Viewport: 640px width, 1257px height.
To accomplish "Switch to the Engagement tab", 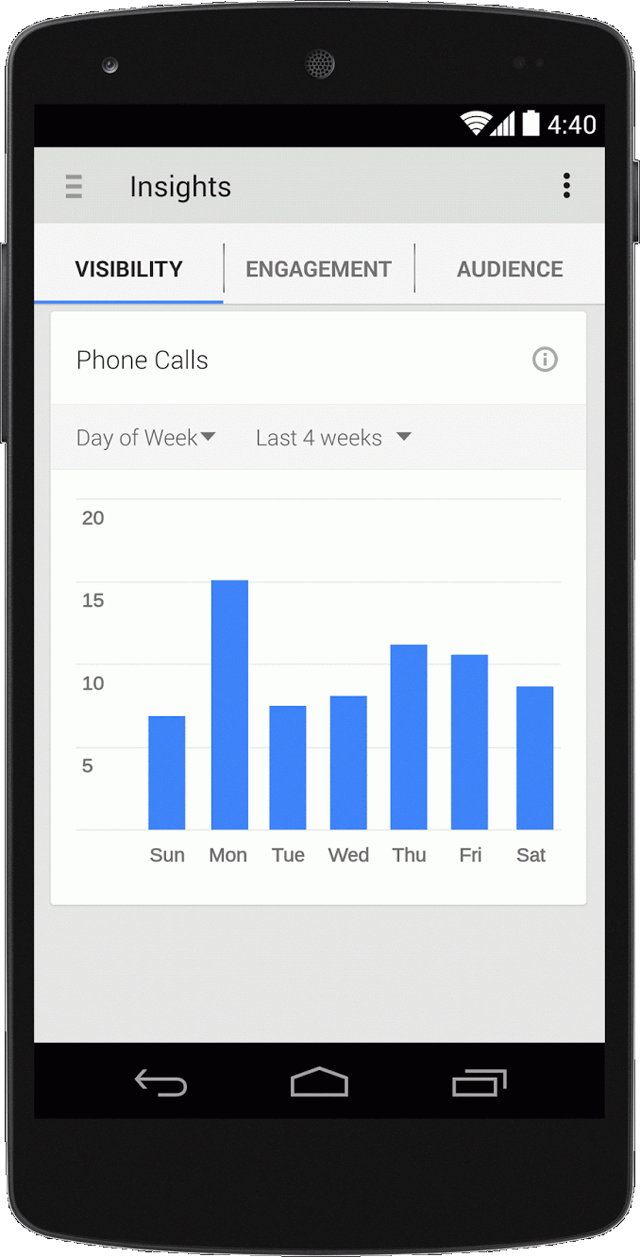I will [318, 269].
